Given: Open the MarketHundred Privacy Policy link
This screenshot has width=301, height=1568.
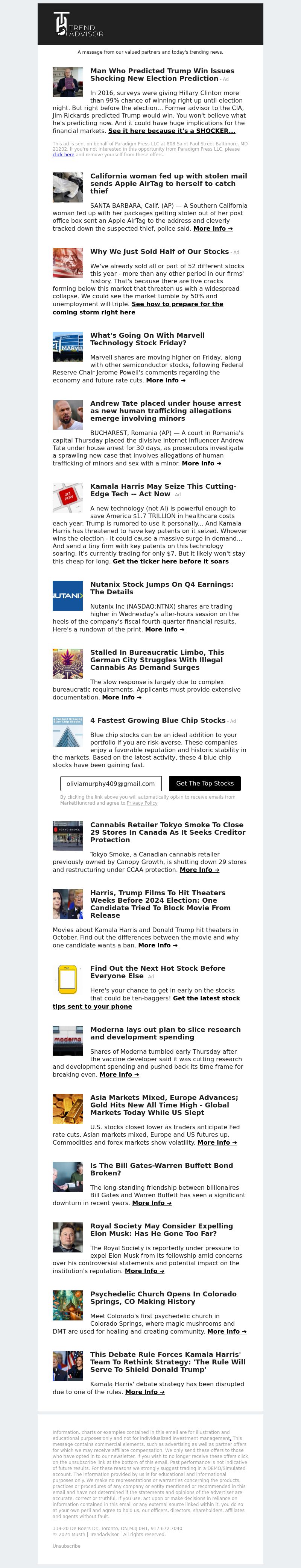Looking at the screenshot, I should tap(142, 803).
